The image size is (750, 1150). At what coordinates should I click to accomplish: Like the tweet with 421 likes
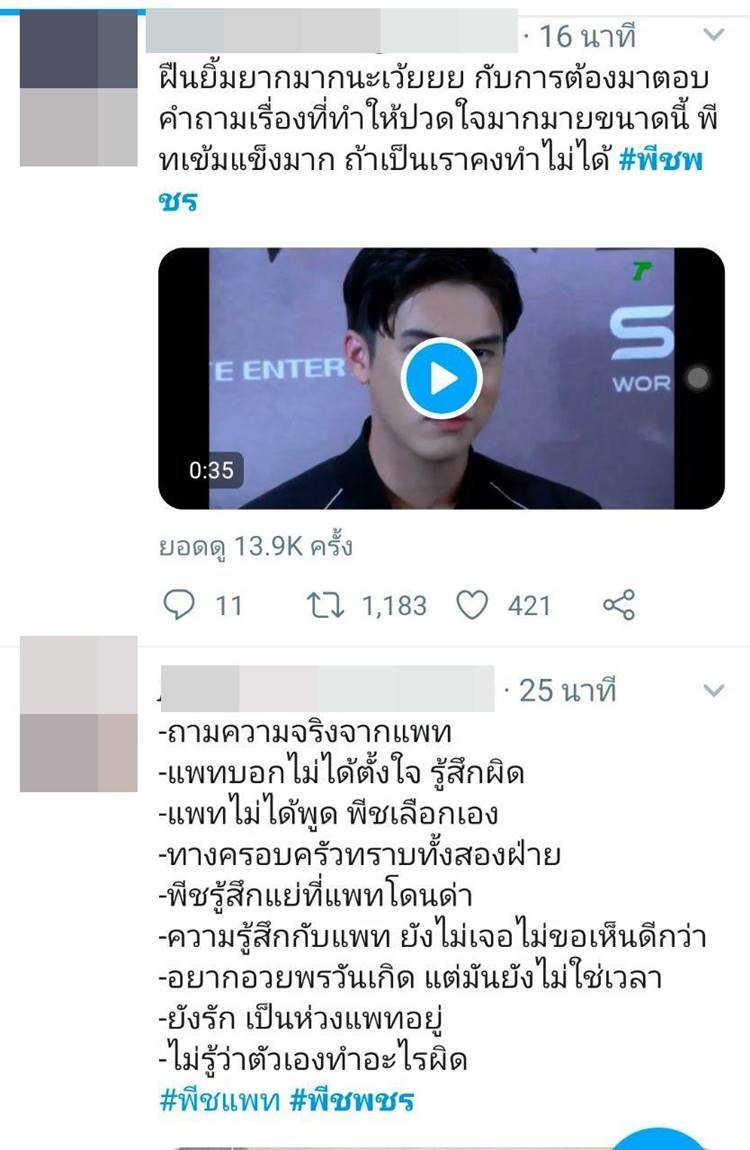pos(471,605)
